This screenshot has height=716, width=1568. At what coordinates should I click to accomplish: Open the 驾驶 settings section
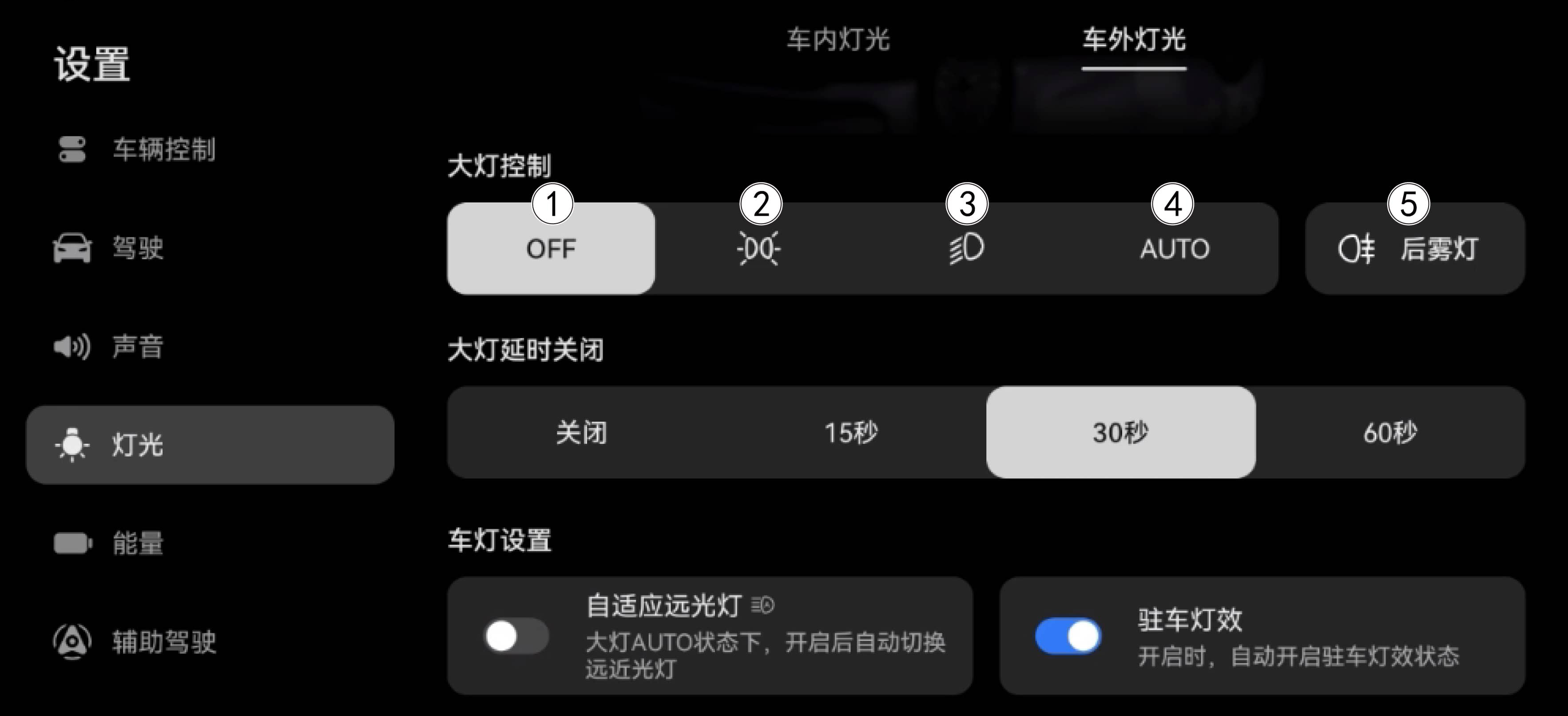(138, 248)
